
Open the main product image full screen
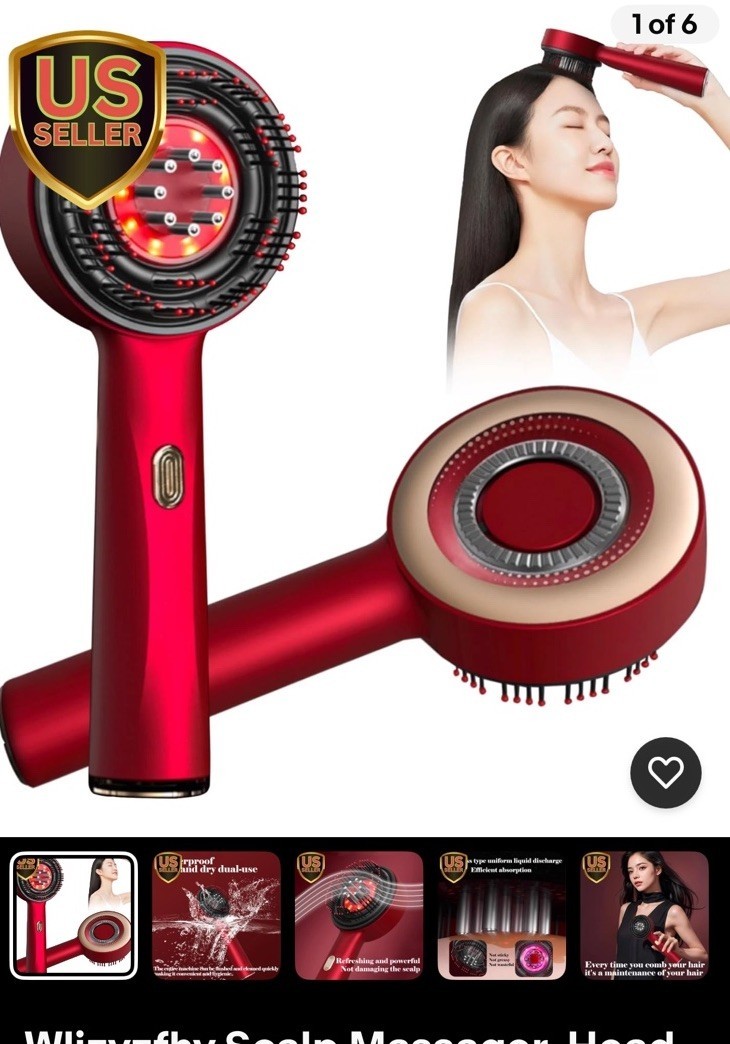tap(365, 420)
